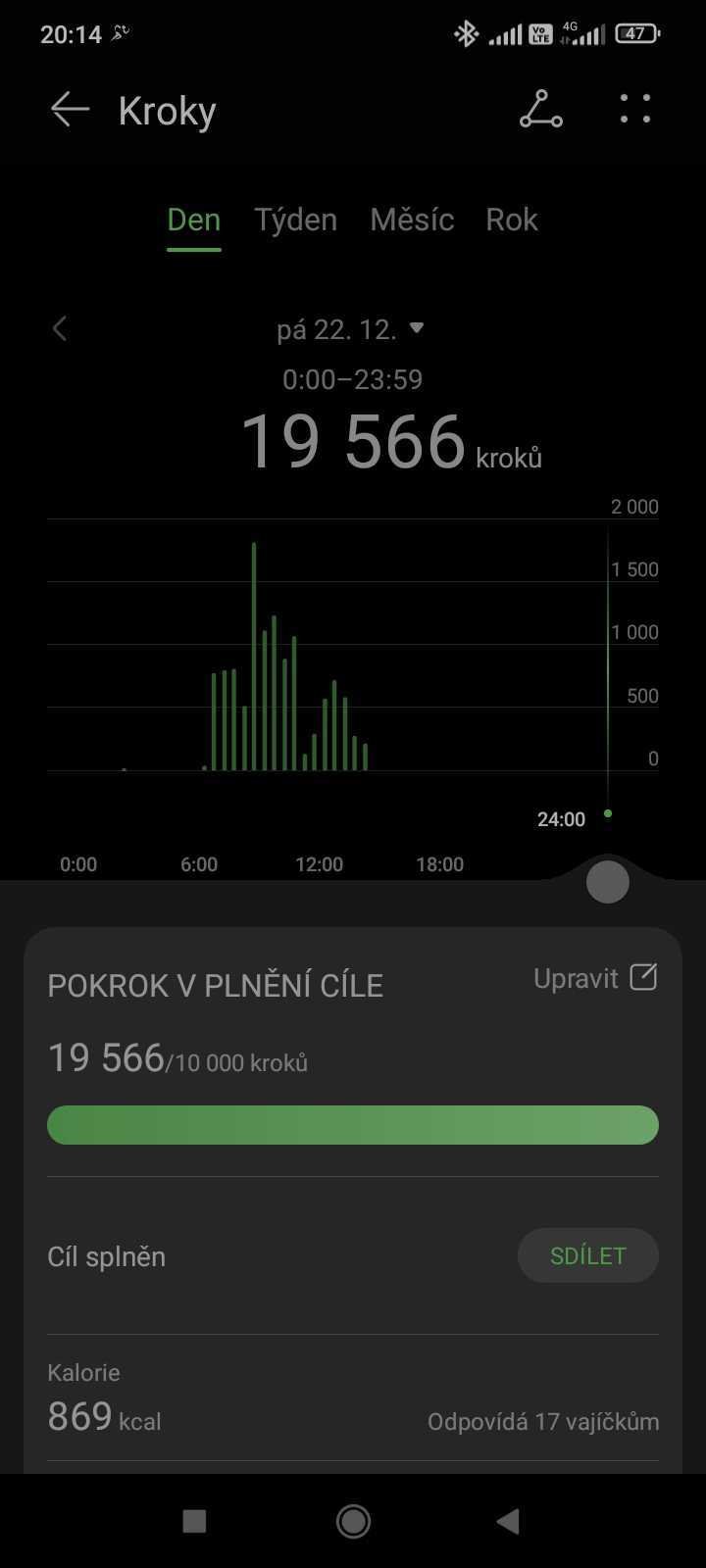Open the four-dot overflow menu
706x1568 pixels.
635,109
